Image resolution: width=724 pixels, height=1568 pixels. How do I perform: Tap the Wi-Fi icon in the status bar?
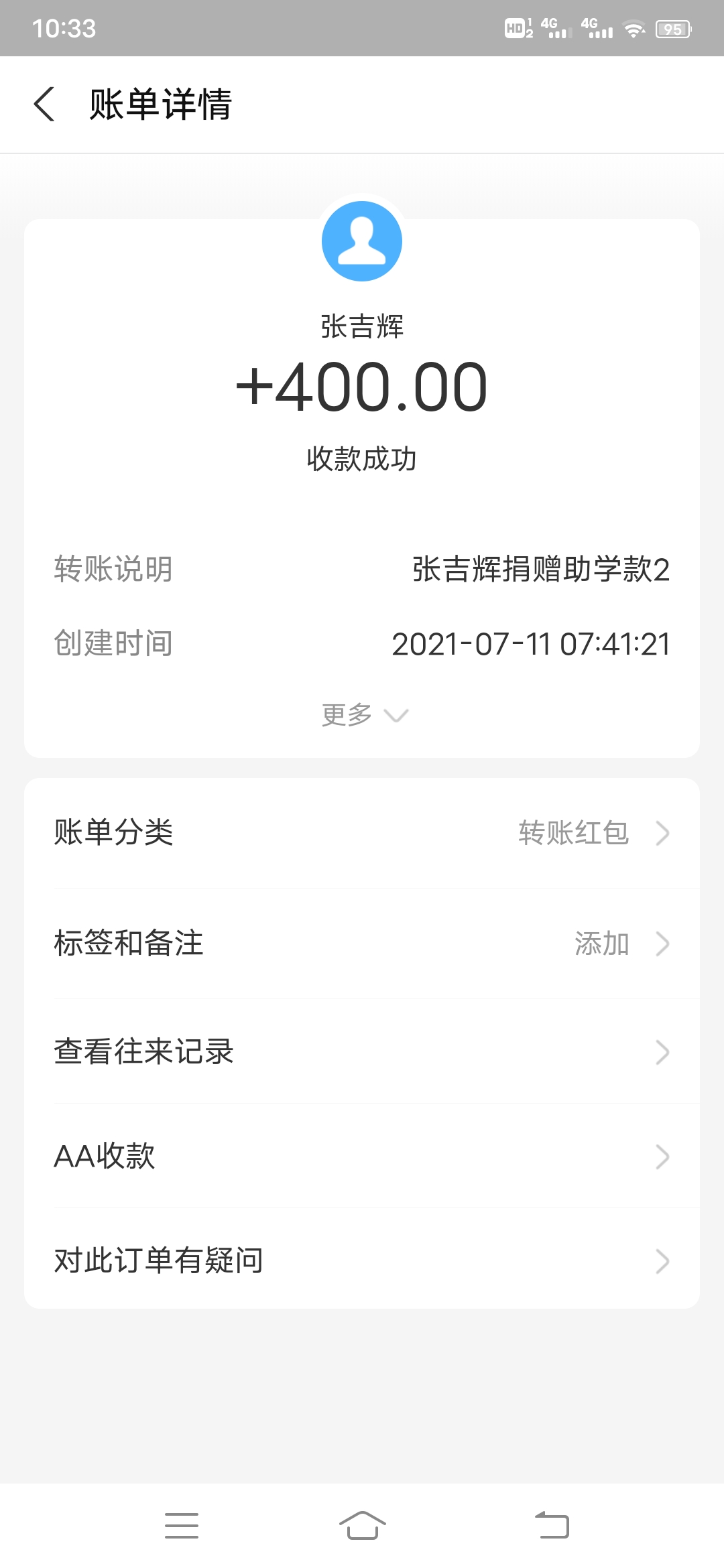click(x=633, y=28)
